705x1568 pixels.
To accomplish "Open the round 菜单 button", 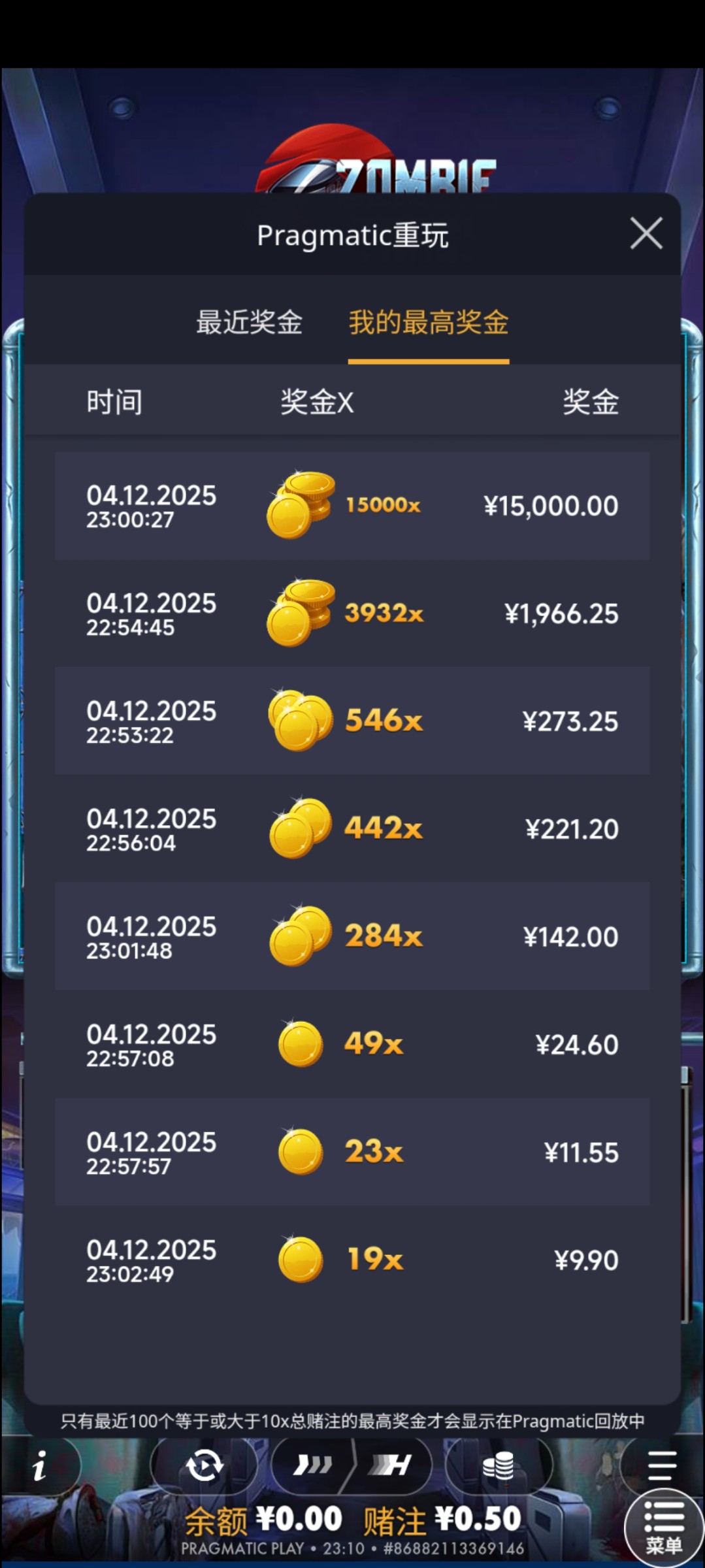I will pos(663,1527).
